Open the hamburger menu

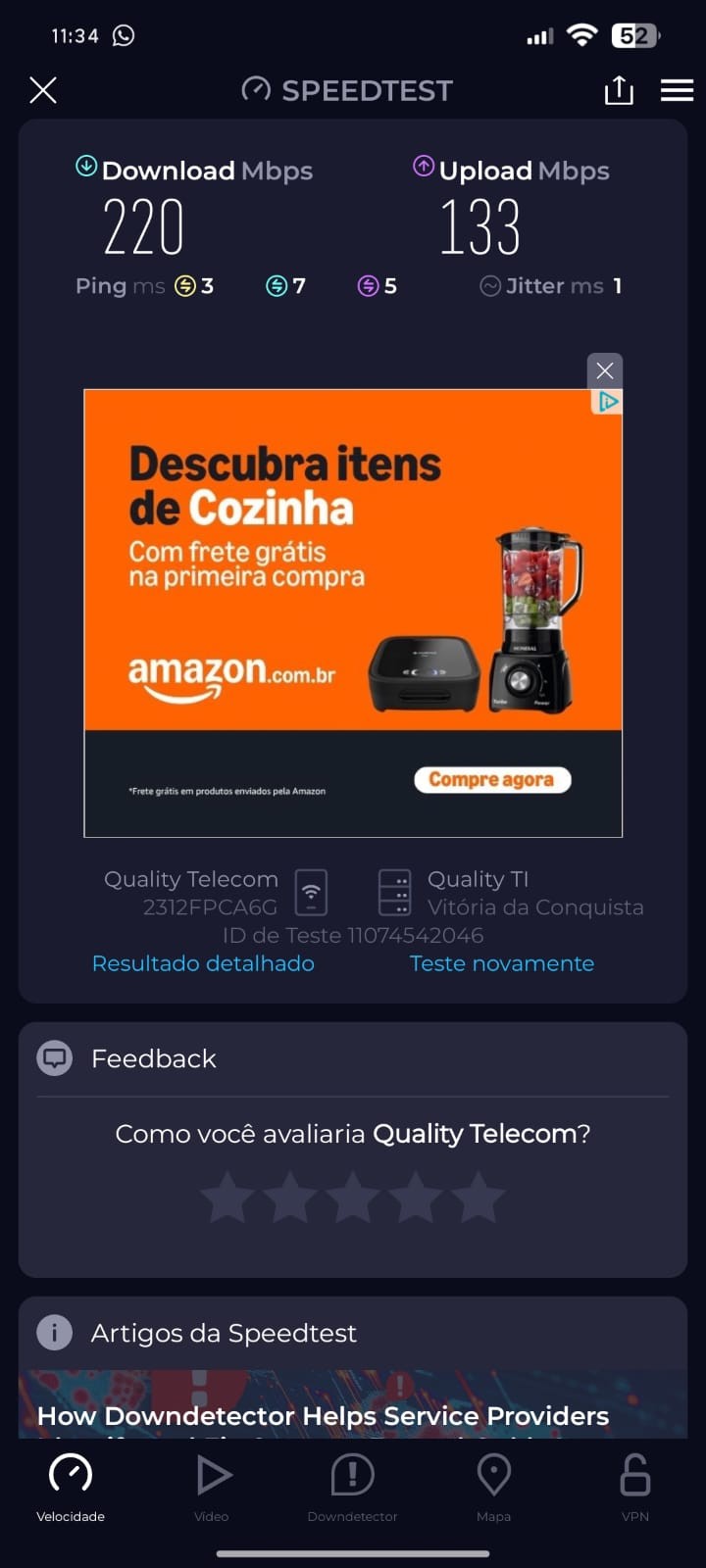677,90
